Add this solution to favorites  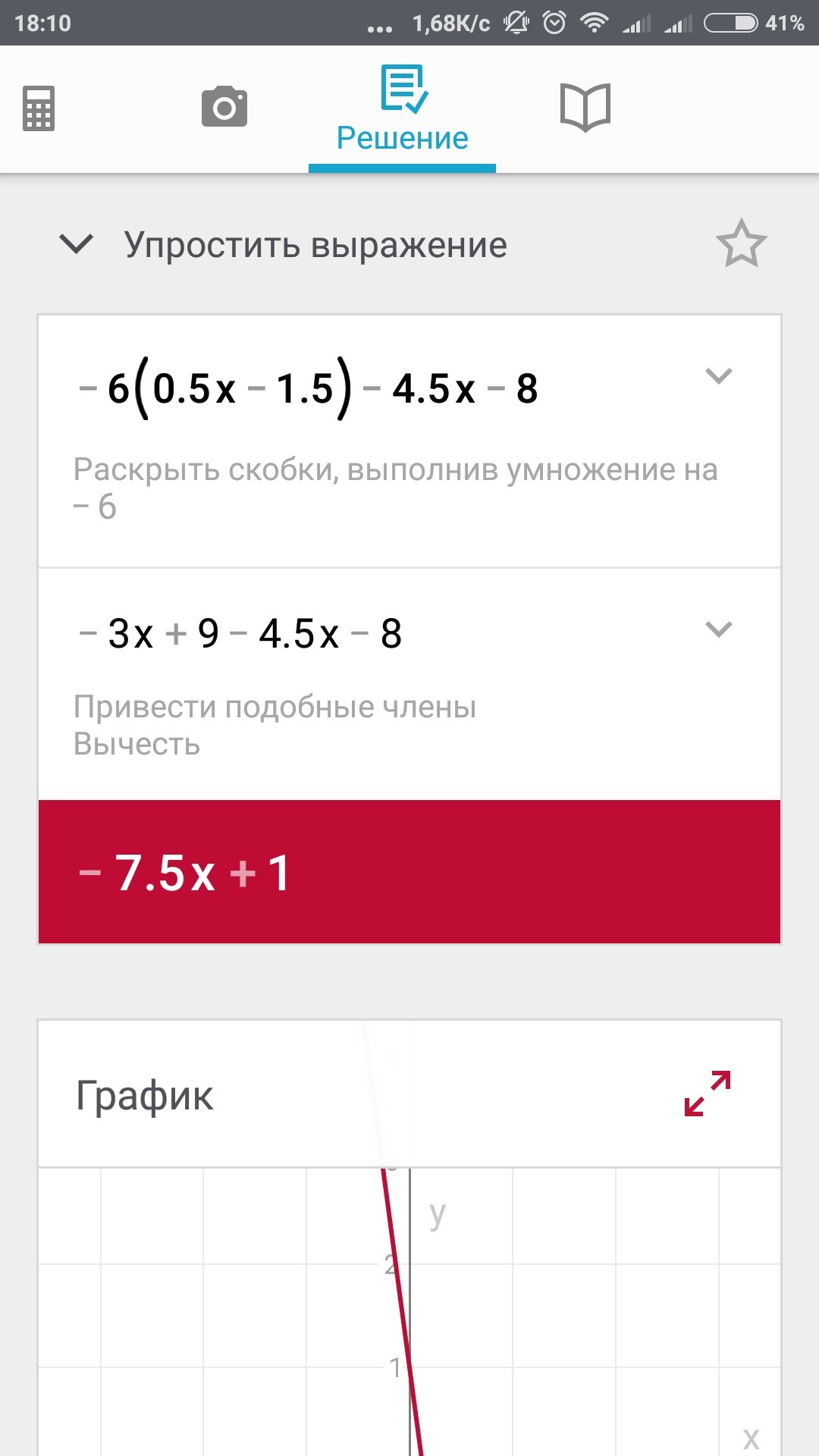(x=741, y=244)
